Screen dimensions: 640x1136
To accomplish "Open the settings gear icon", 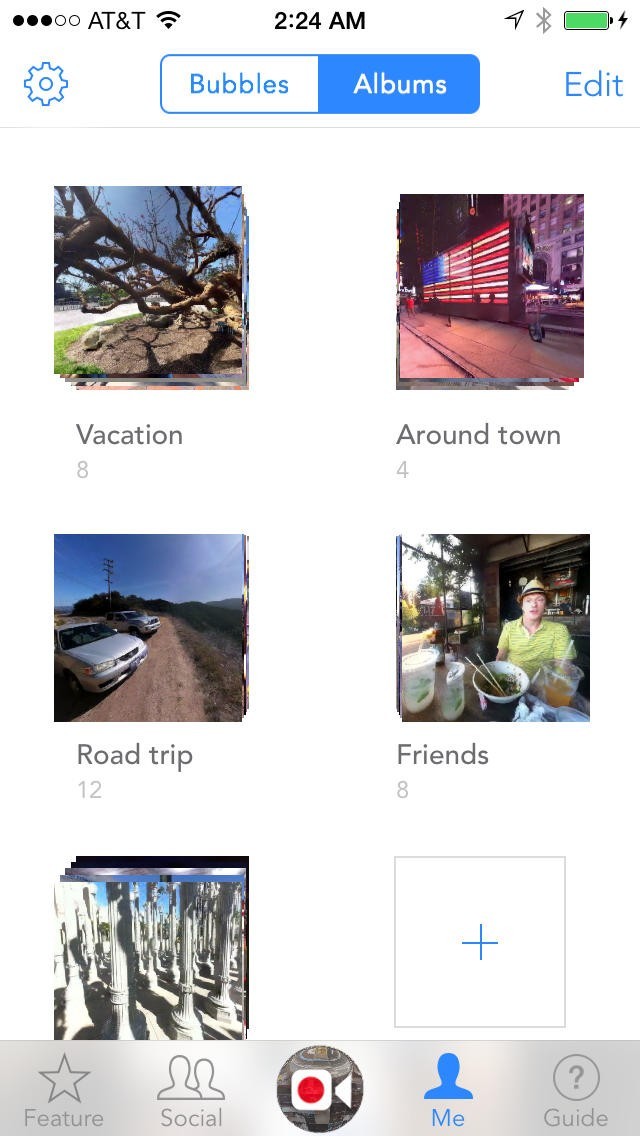I will (45, 84).
